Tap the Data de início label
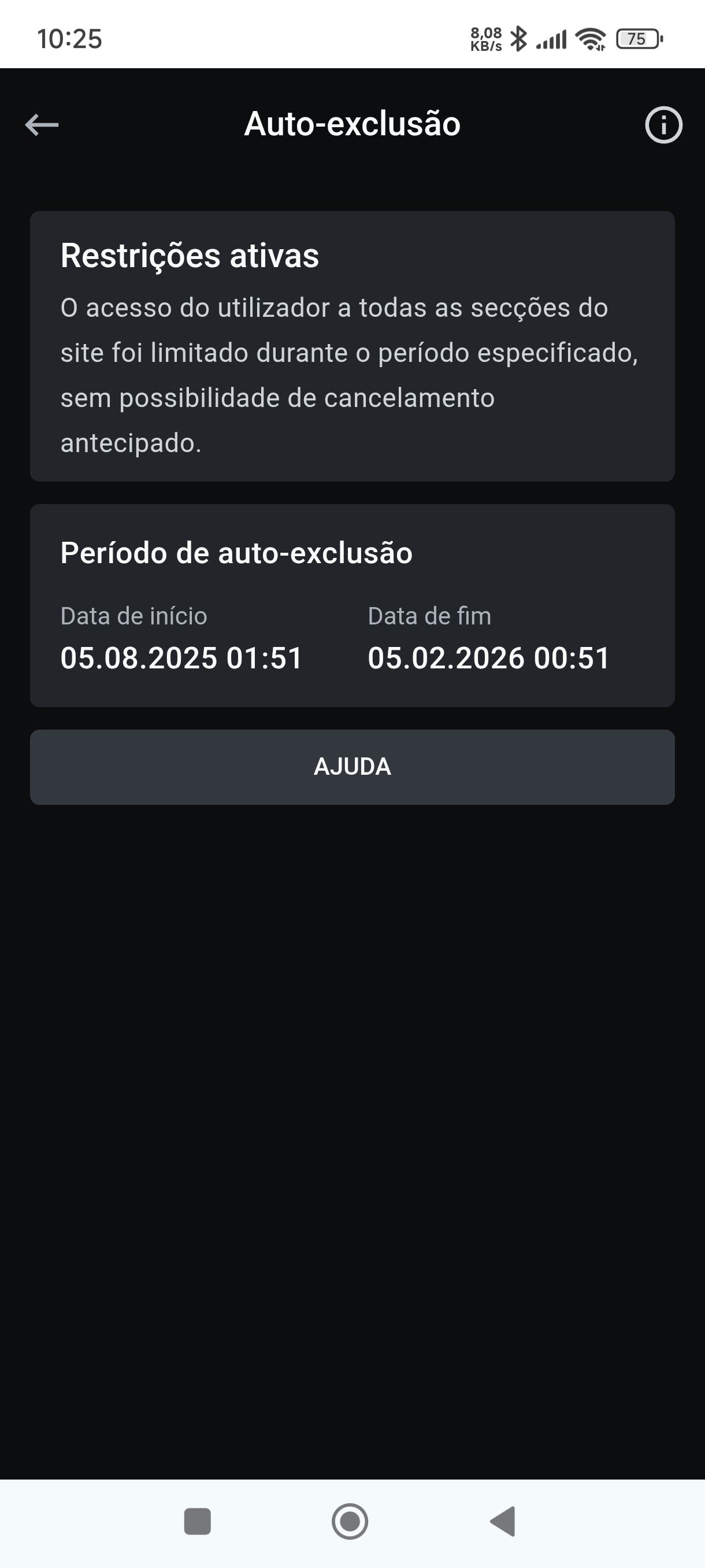This screenshot has height=1568, width=705. pos(133,616)
